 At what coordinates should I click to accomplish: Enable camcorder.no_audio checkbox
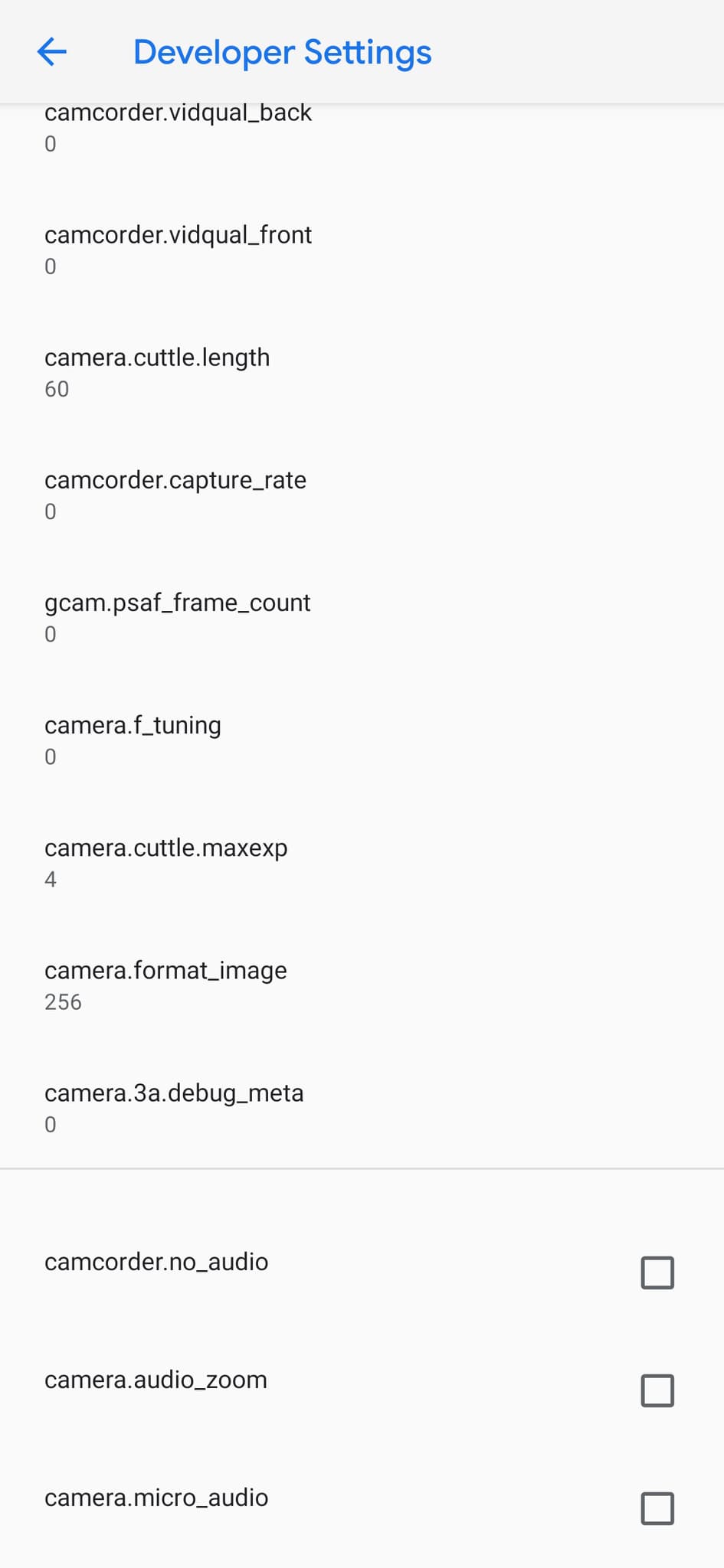657,1272
